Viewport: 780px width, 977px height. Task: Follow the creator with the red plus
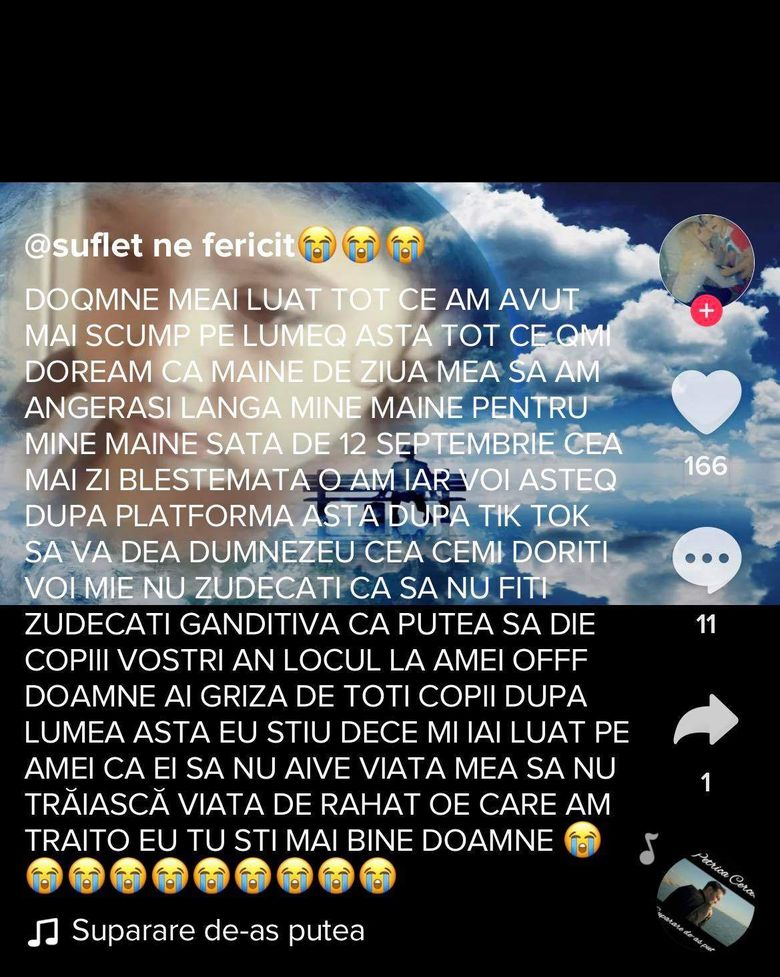pyautogui.click(x=706, y=311)
